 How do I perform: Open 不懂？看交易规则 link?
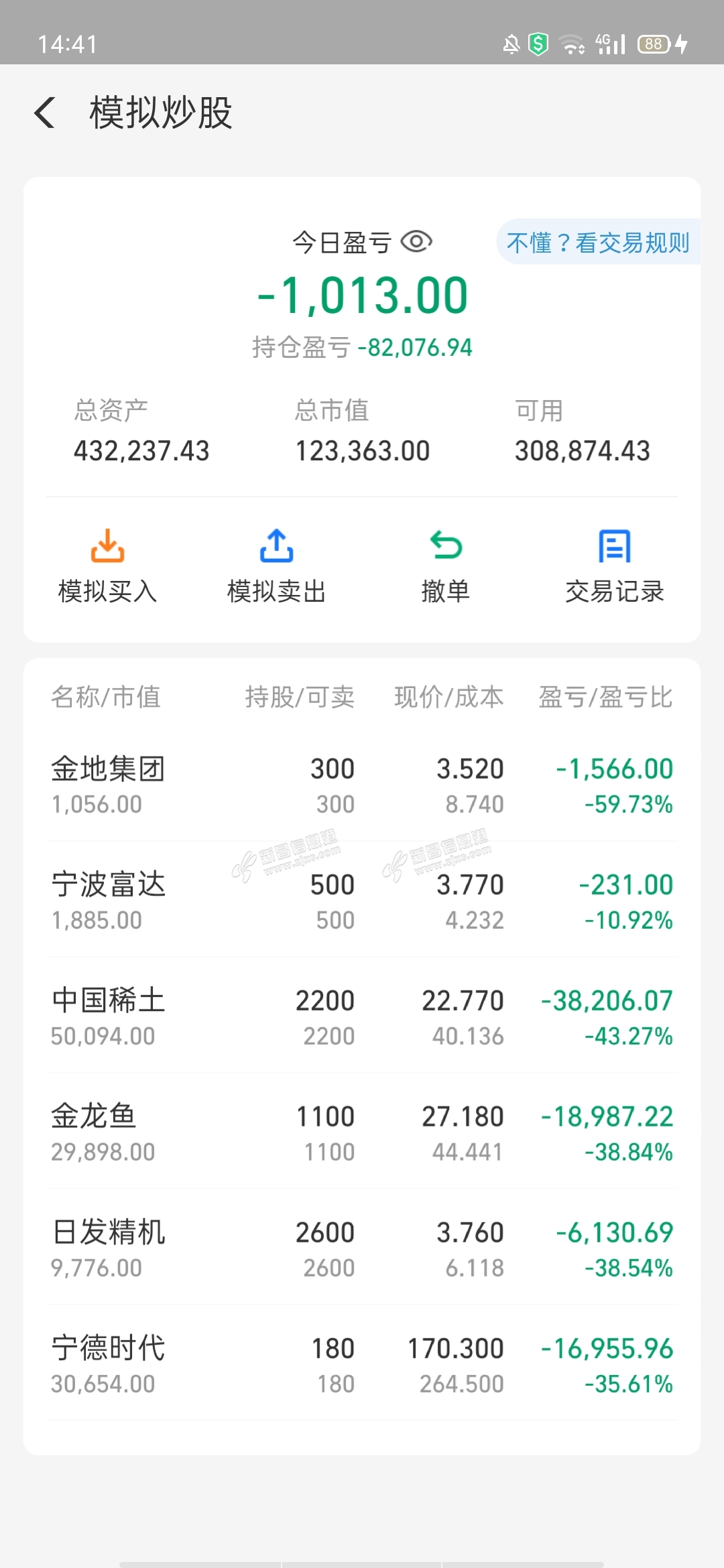coord(597,242)
